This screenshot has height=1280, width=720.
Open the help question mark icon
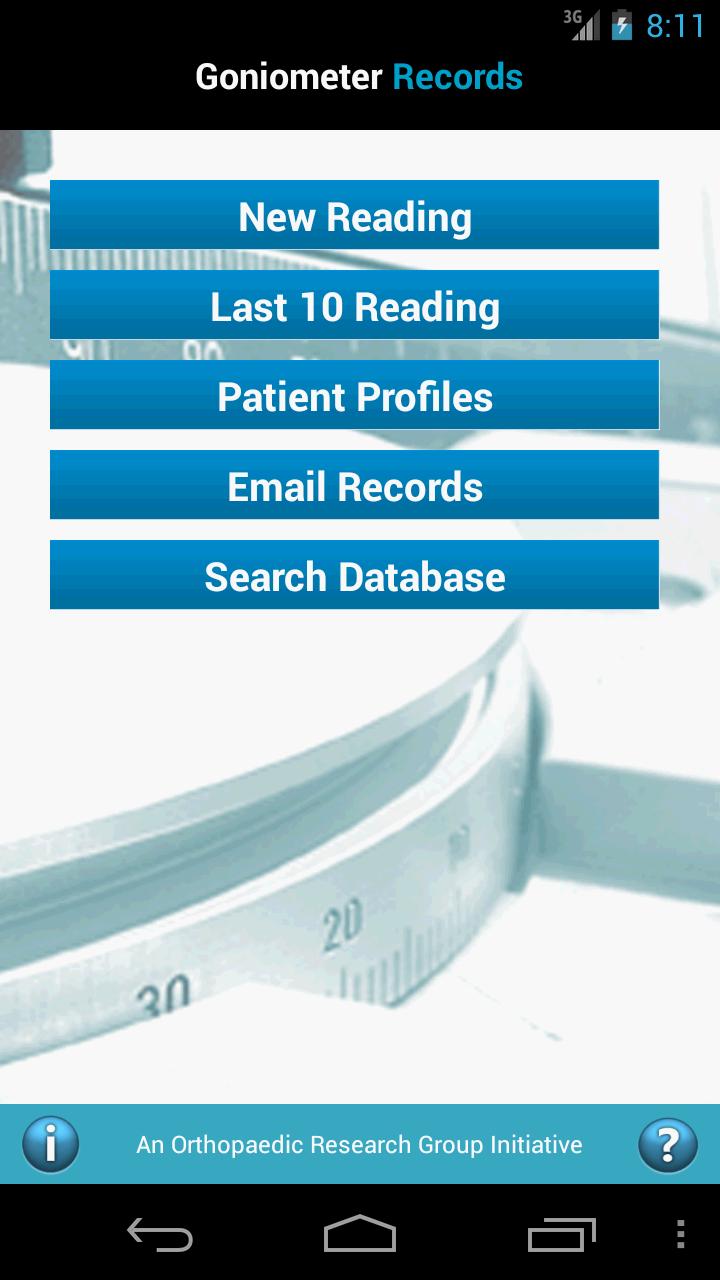(x=668, y=1144)
